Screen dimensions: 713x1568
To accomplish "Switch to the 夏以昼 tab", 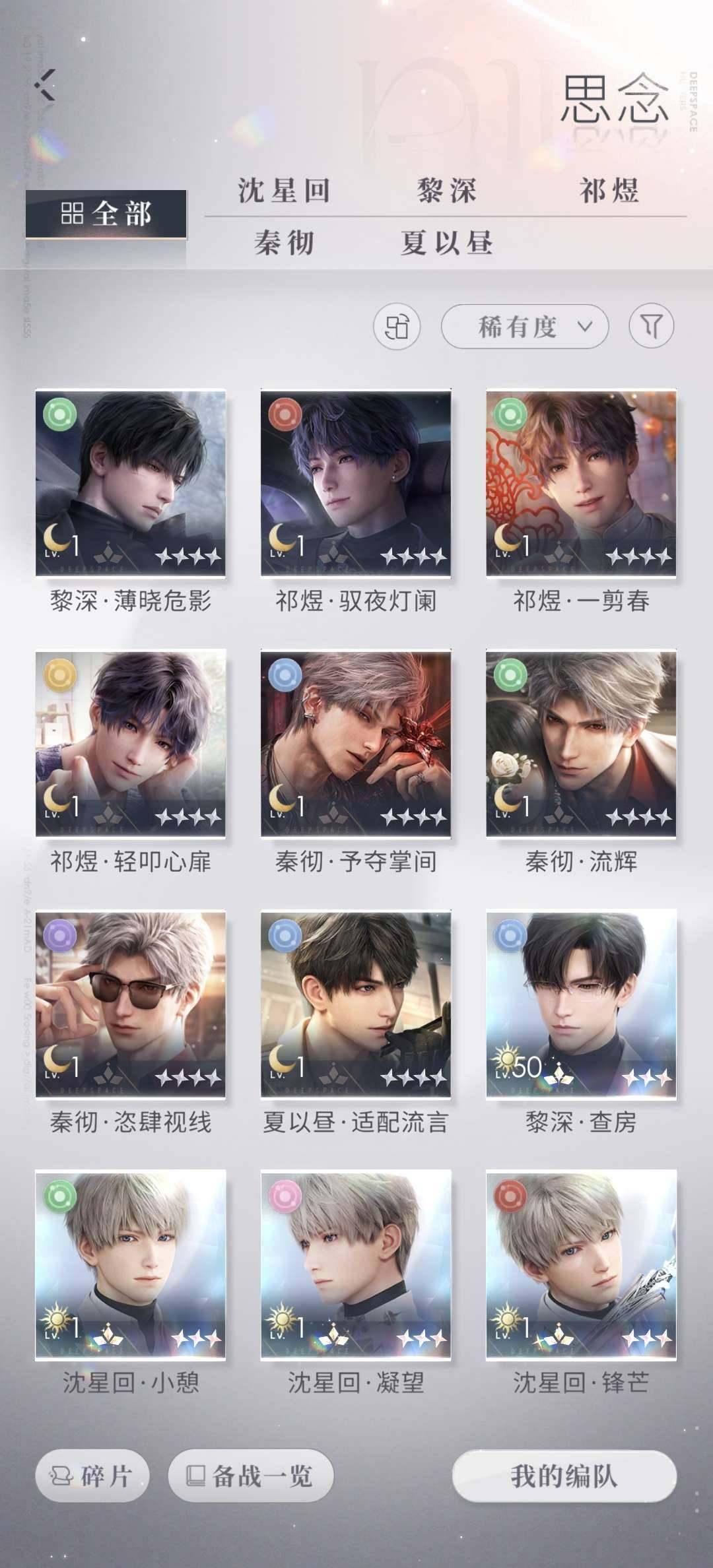I will click(x=446, y=243).
